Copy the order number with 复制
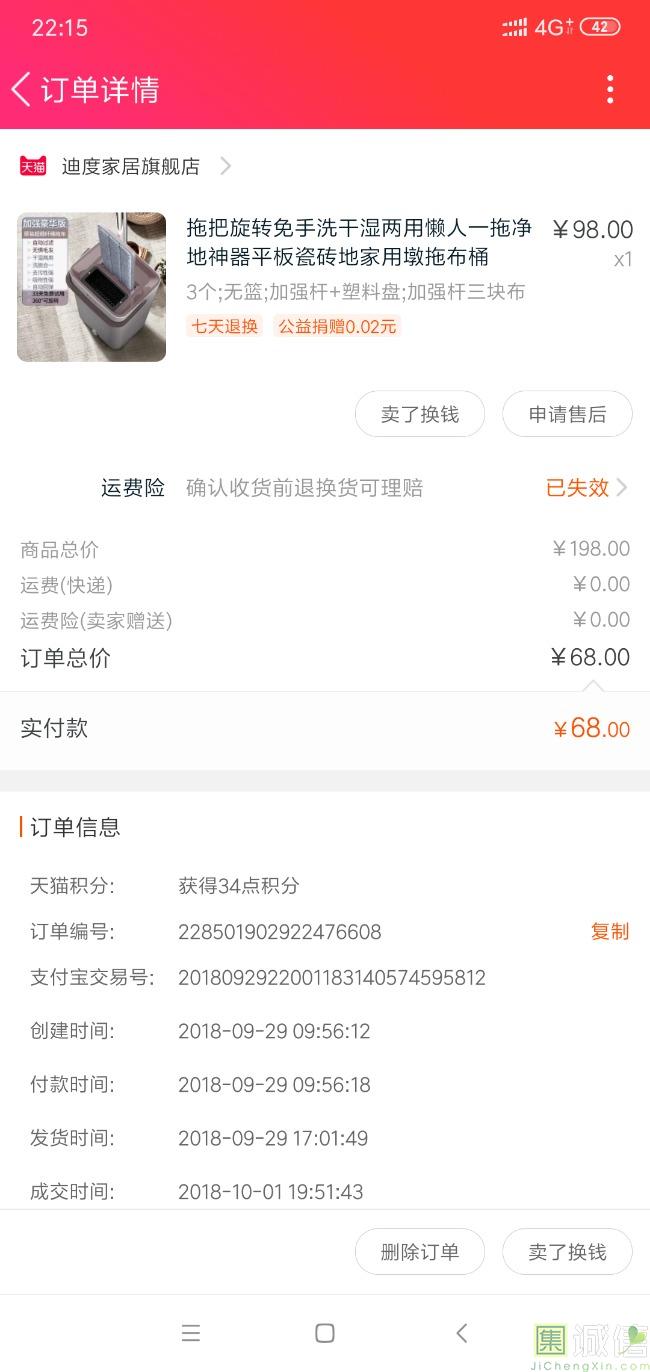650x1372 pixels. pyautogui.click(x=609, y=932)
